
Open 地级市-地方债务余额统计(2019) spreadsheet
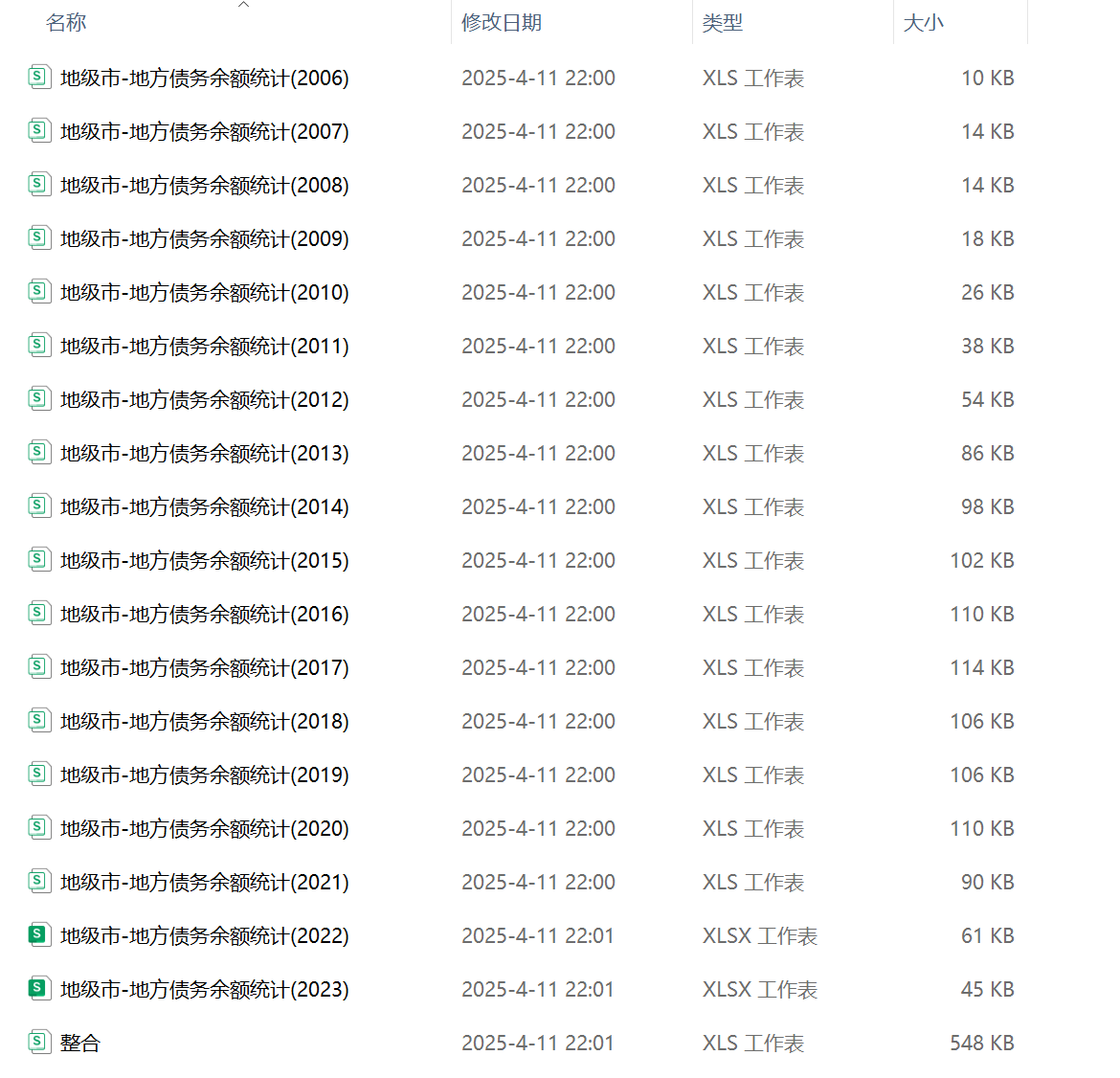click(204, 775)
